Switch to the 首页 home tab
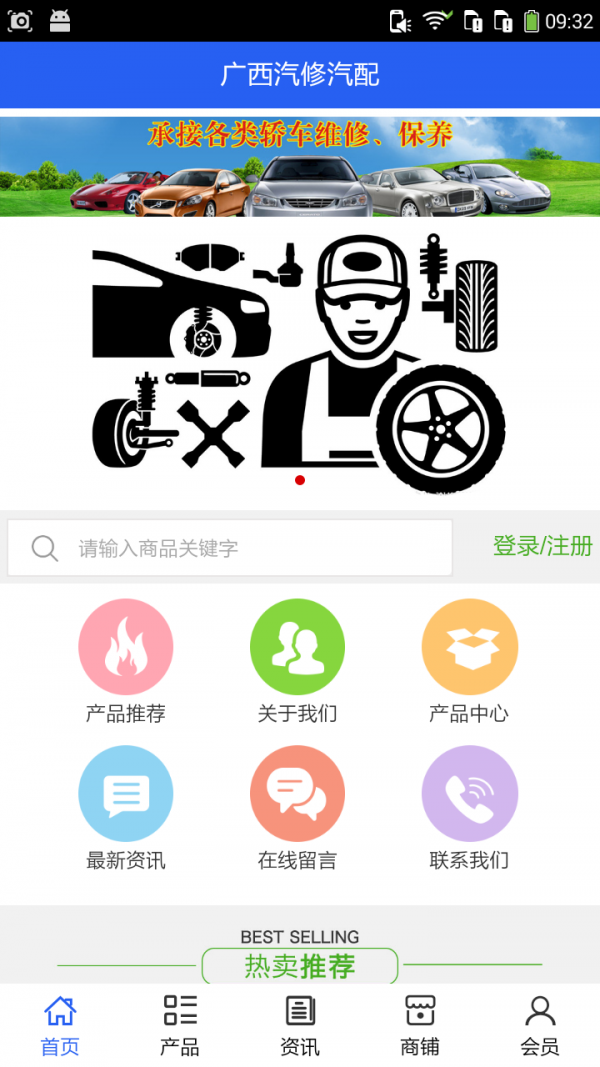This screenshot has height=1067, width=600. click(x=60, y=1025)
